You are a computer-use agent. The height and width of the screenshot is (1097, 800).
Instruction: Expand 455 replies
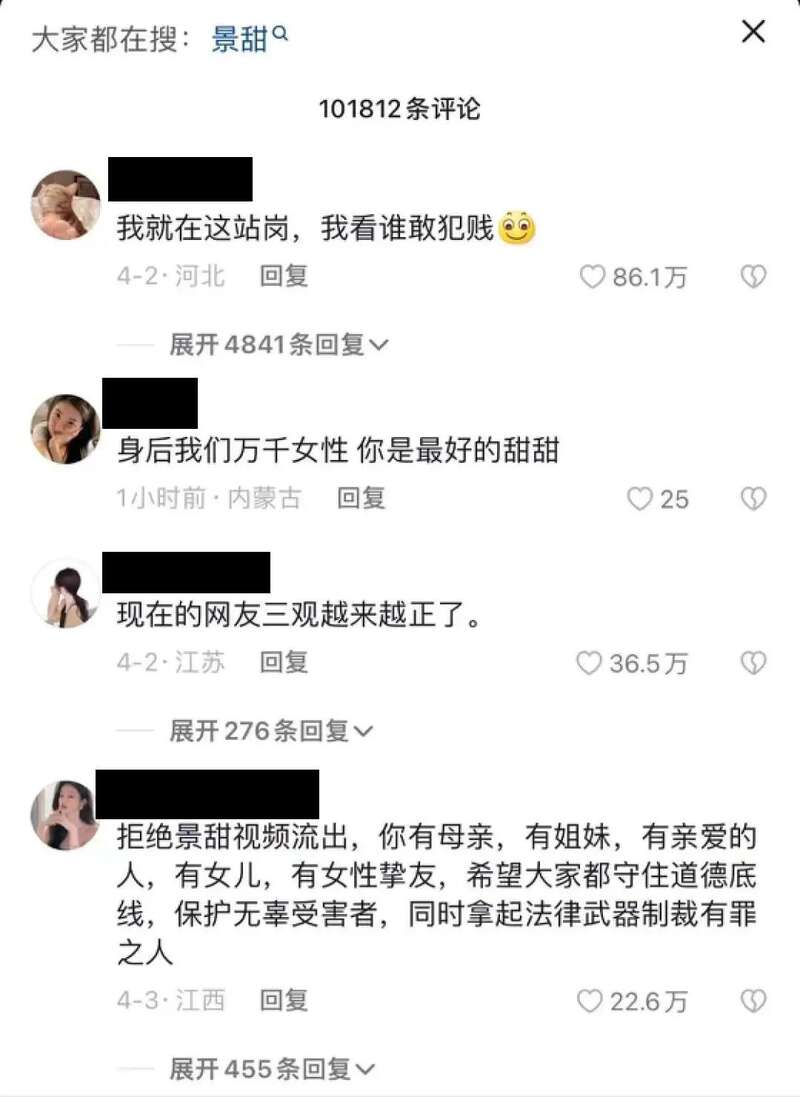pyautogui.click(x=270, y=1069)
